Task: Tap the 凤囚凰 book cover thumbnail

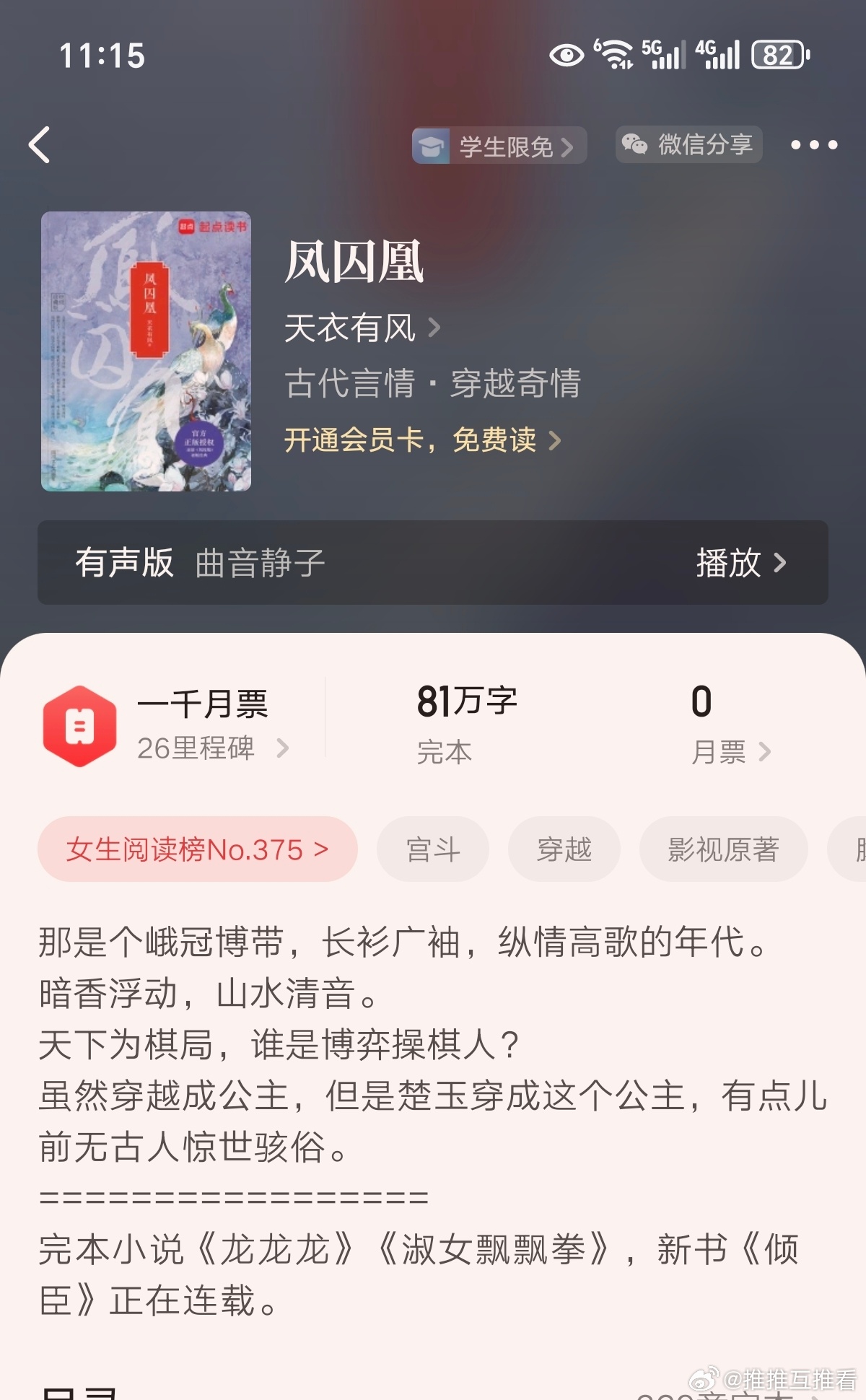Action: 146,351
